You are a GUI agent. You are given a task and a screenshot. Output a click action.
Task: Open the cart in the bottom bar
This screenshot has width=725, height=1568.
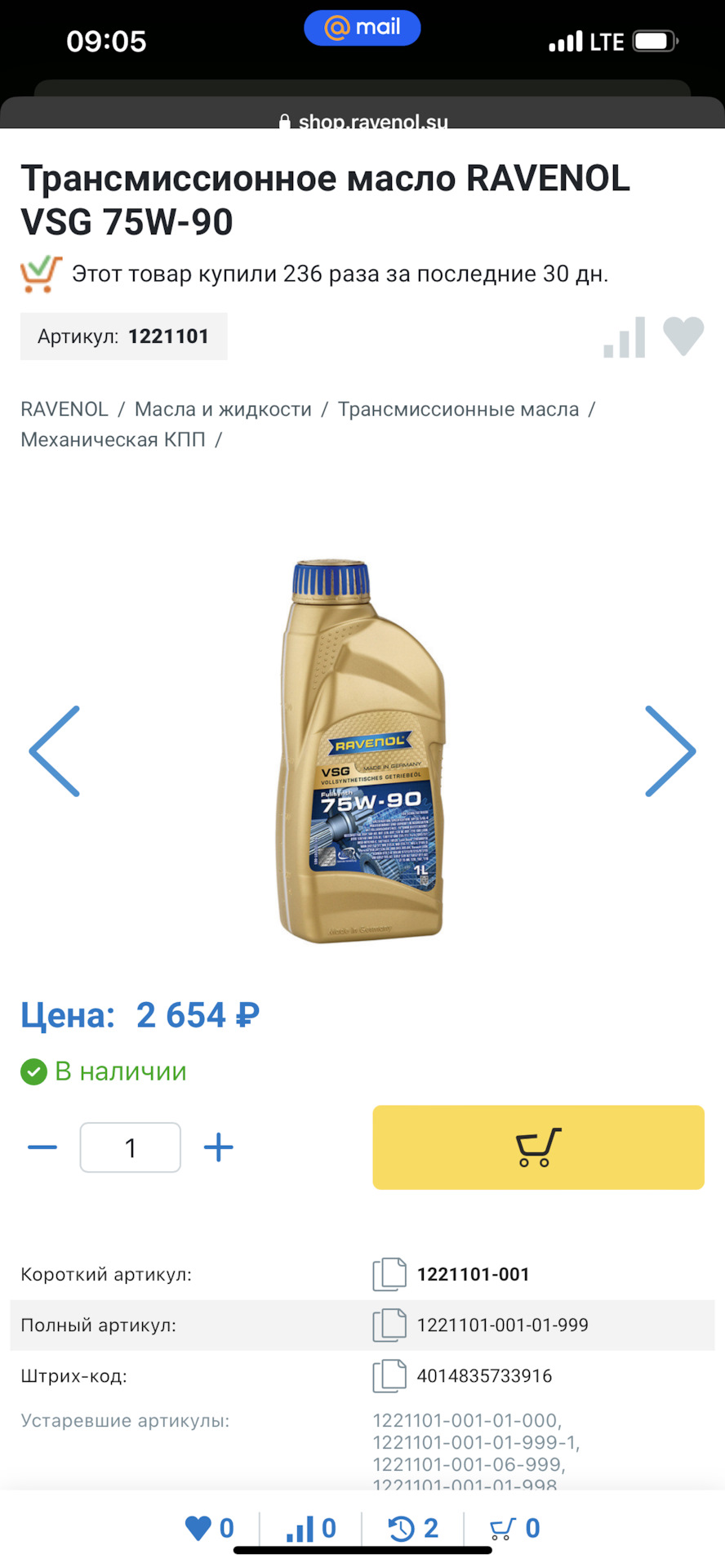click(x=514, y=1528)
